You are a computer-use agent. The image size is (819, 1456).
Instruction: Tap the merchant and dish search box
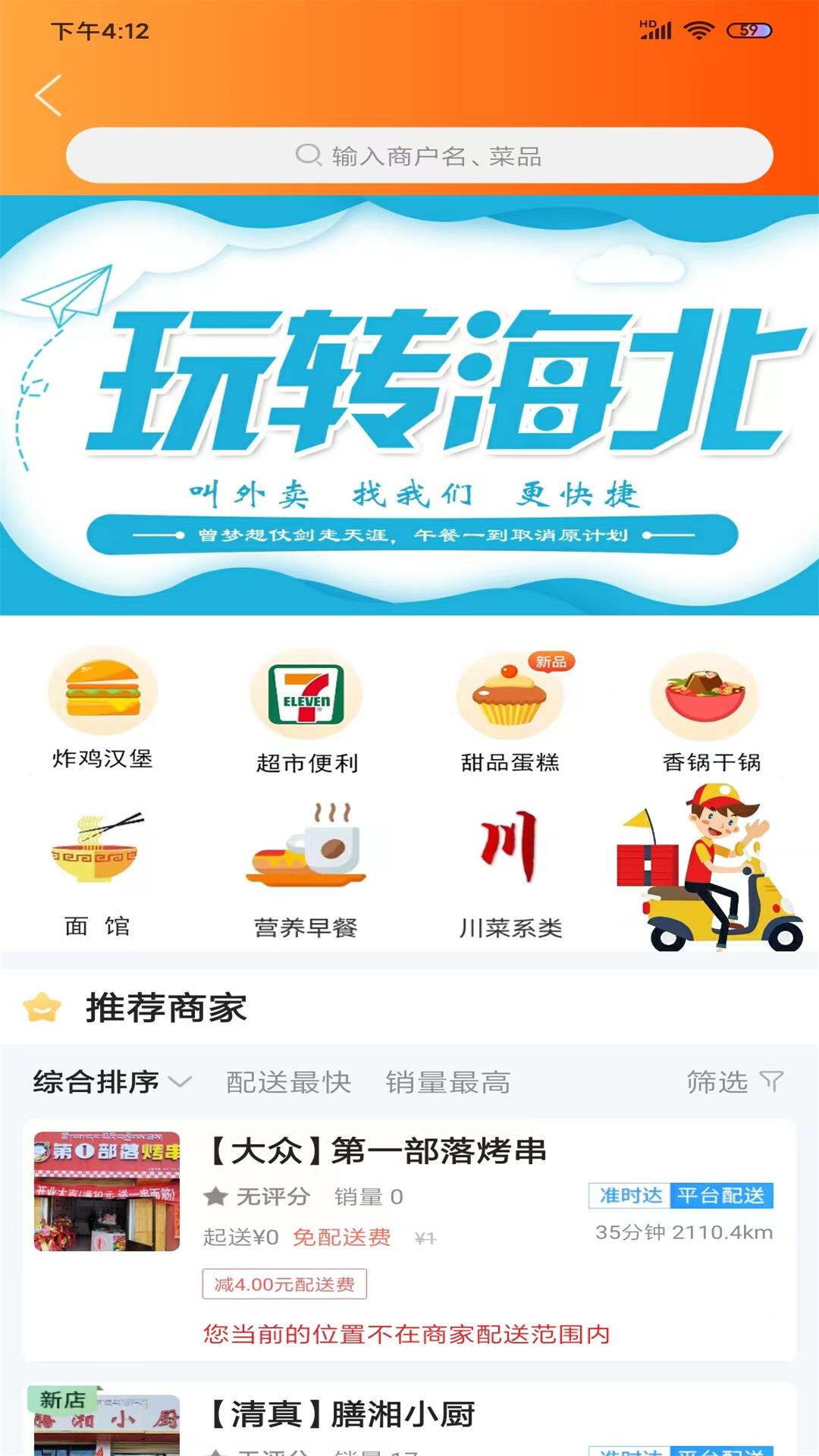click(x=419, y=155)
